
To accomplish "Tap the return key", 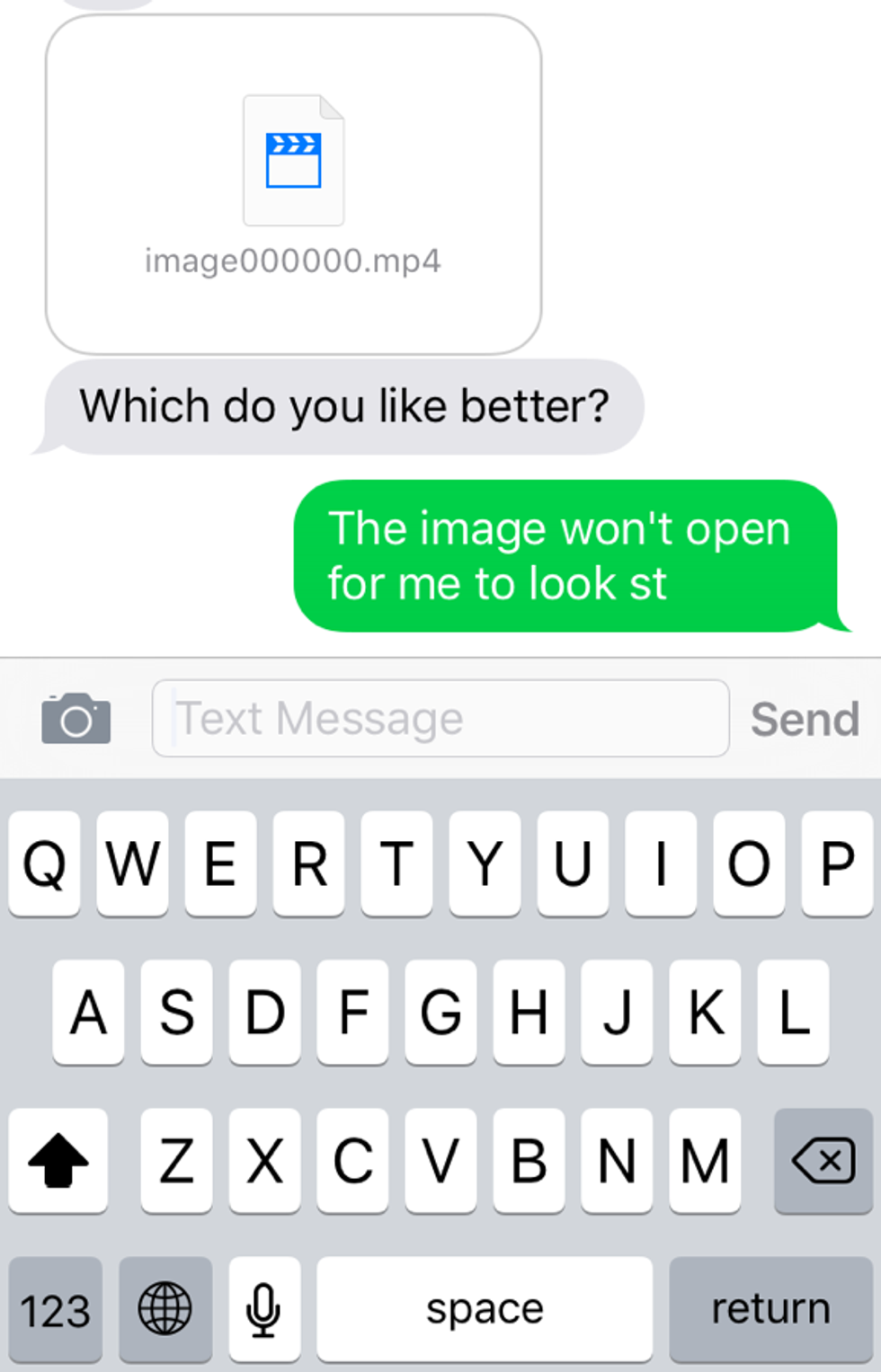I will pos(770,1309).
